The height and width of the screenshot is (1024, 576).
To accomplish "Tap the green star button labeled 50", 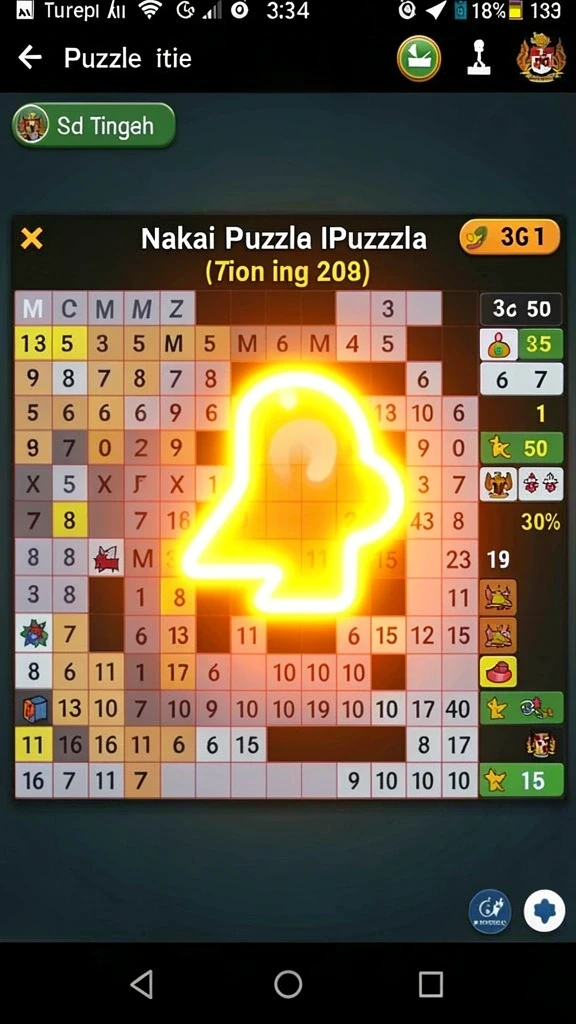I will pyautogui.click(x=521, y=448).
